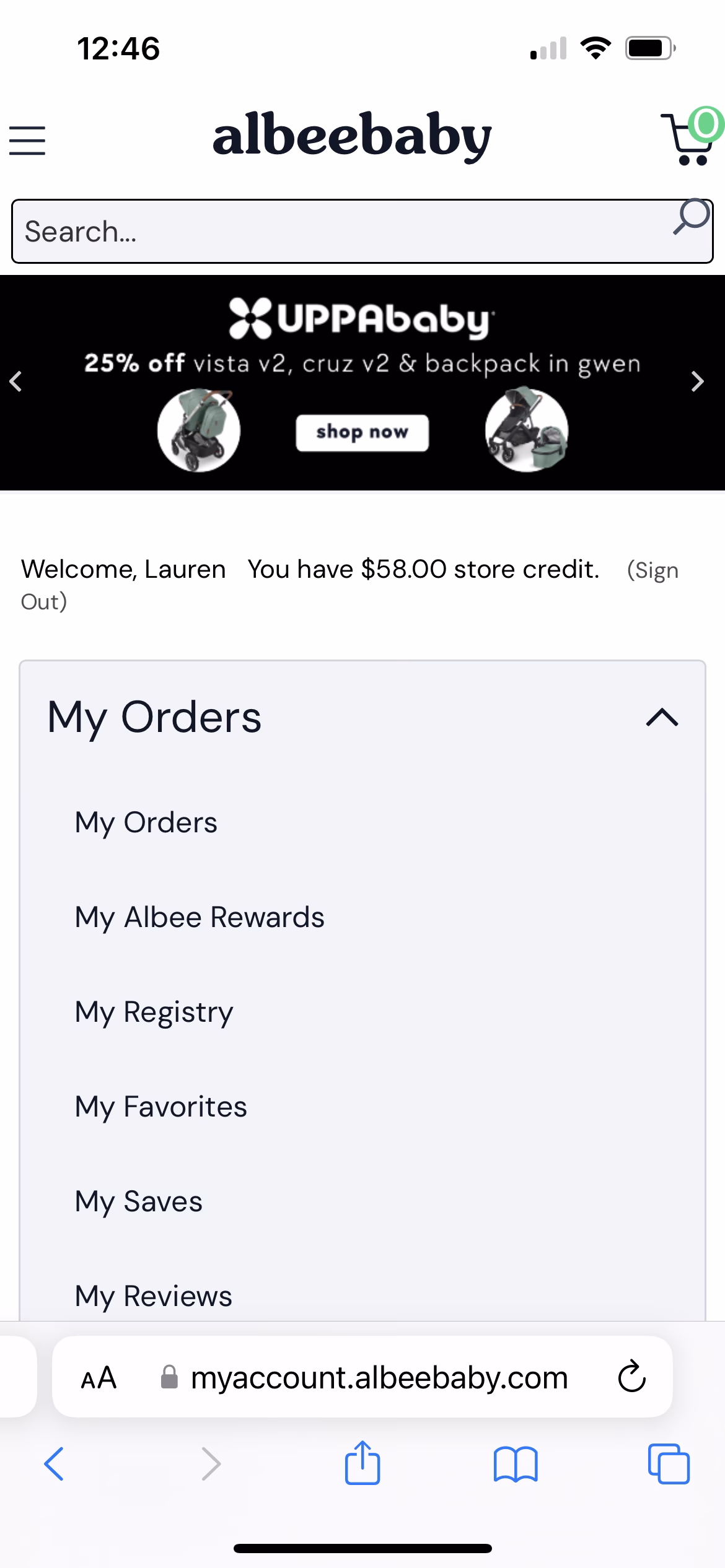This screenshot has height=1568, width=725.
Task: Show the previous banner slide
Action: click(17, 381)
